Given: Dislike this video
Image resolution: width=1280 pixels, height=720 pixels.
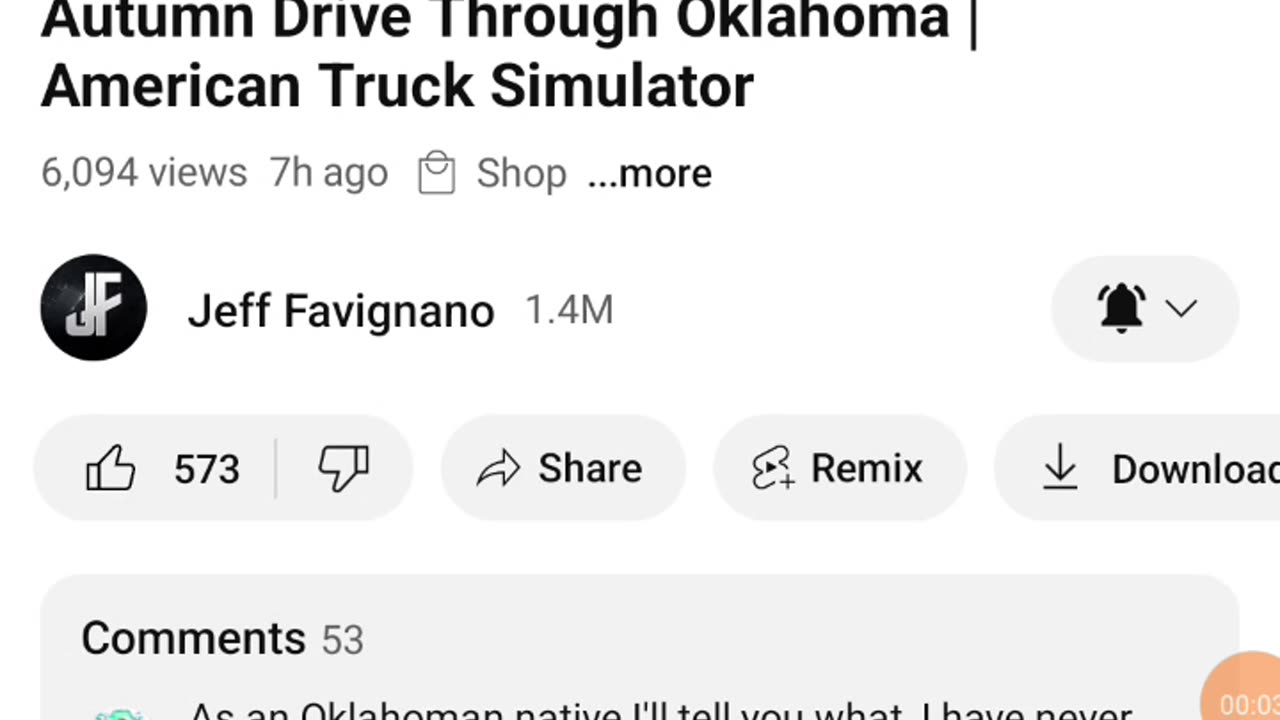Looking at the screenshot, I should pyautogui.click(x=343, y=468).
